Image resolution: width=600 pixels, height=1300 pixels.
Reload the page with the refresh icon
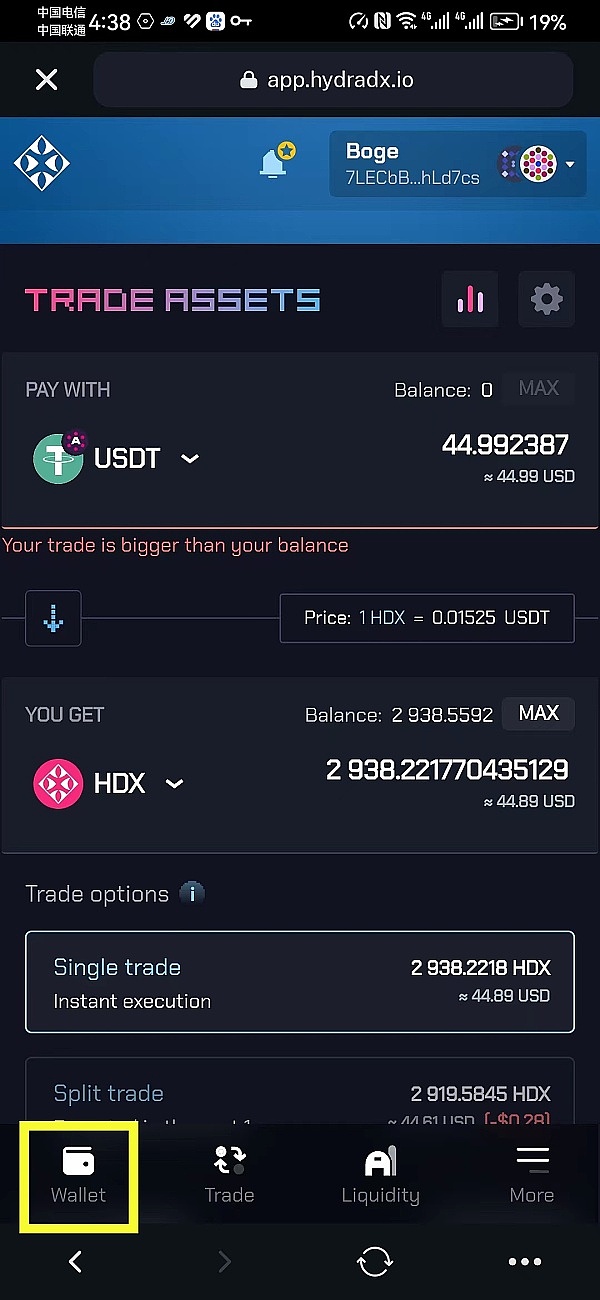[375, 1262]
